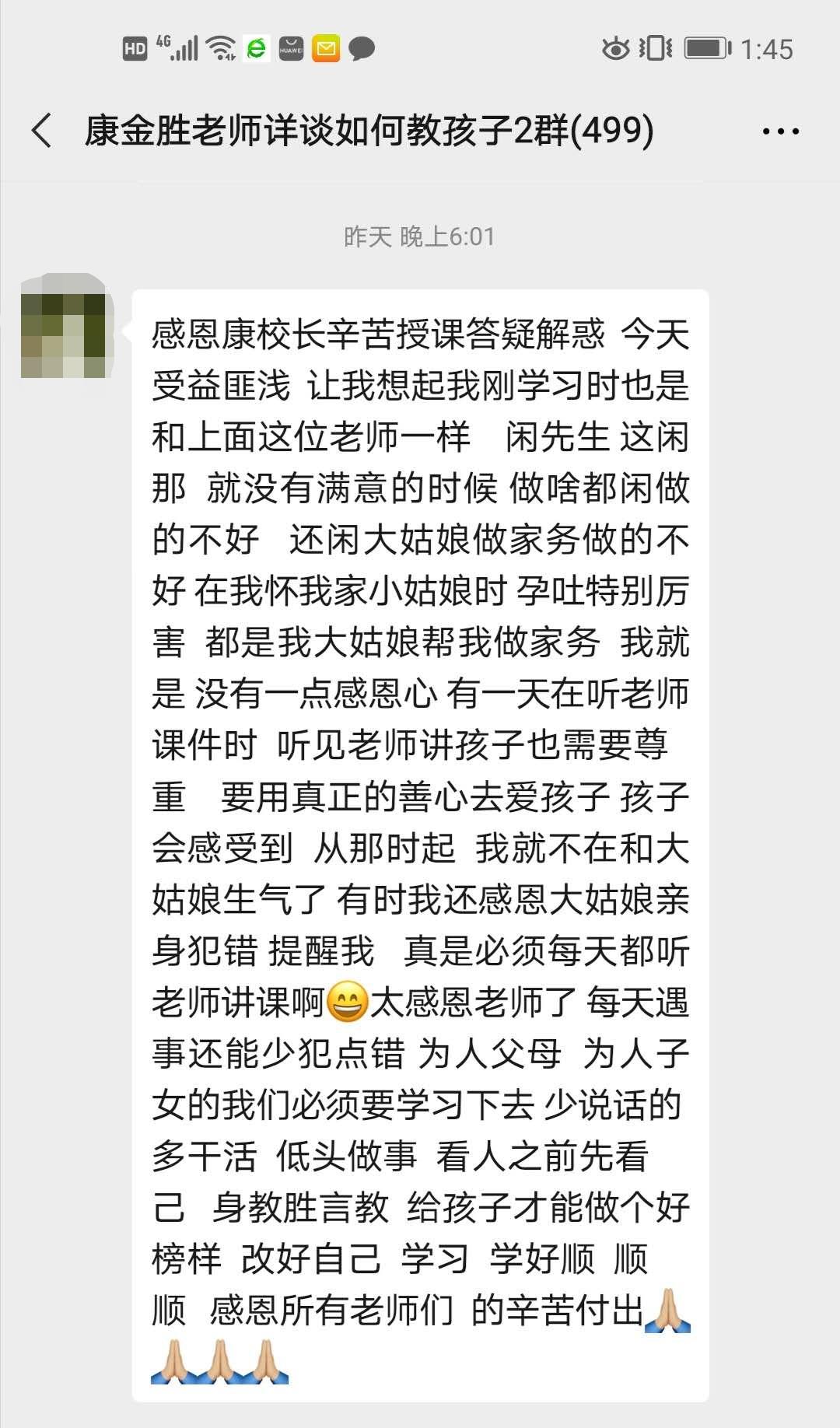840x1428 pixels.
Task: Go back from the group chat
Action: coord(42,130)
